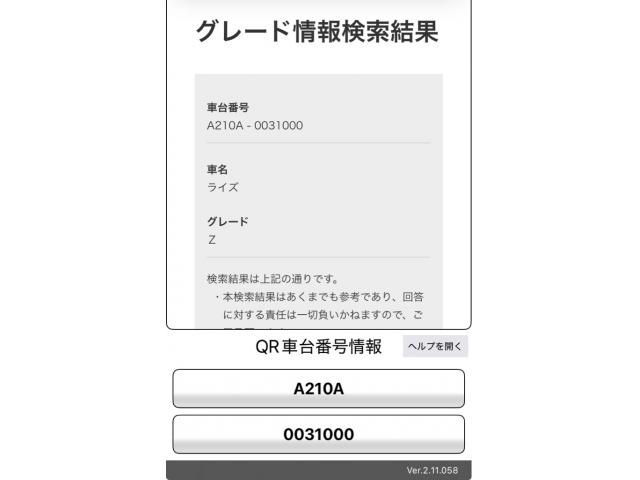Open the help via ヘルプを開く
Screen dimensions: 640x480
click(435, 347)
